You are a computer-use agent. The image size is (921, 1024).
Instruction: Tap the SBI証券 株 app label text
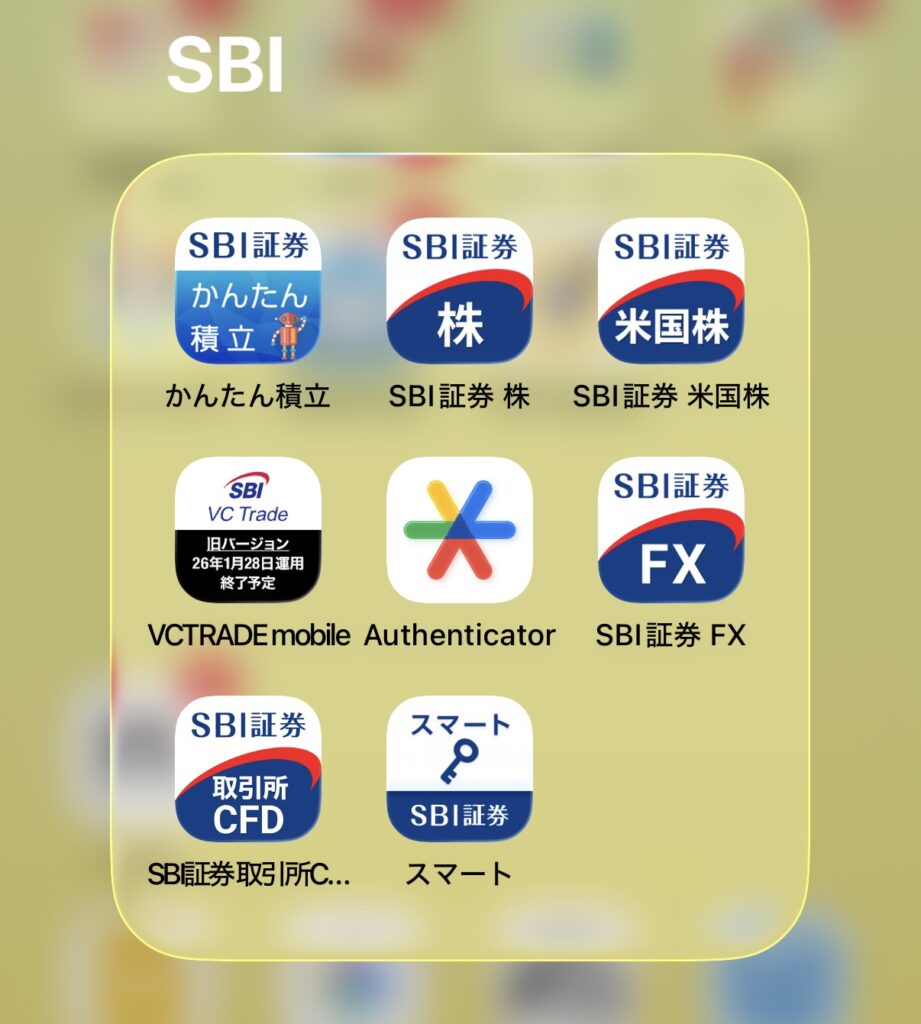pos(460,394)
